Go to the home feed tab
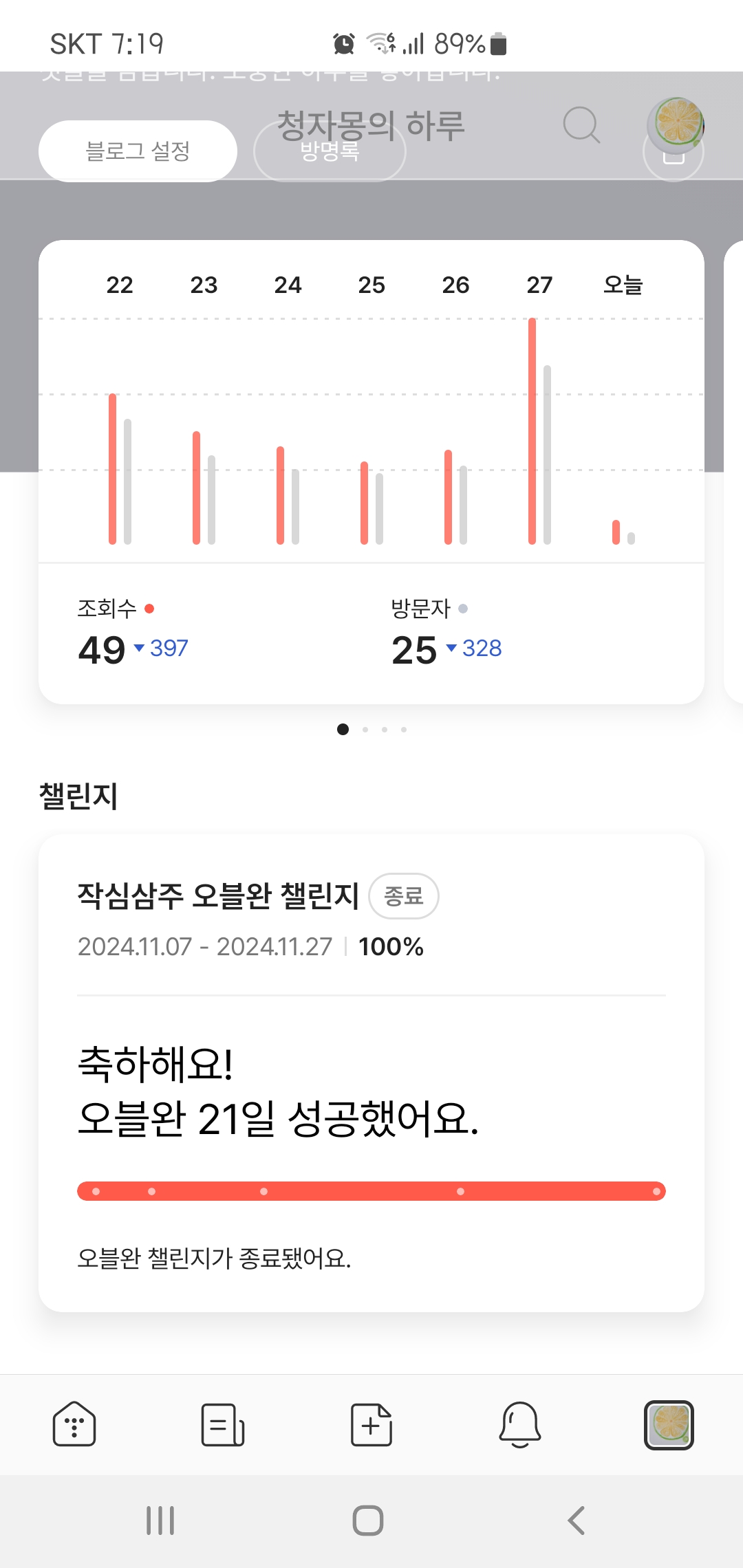The image size is (743, 1568). pyautogui.click(x=74, y=1424)
